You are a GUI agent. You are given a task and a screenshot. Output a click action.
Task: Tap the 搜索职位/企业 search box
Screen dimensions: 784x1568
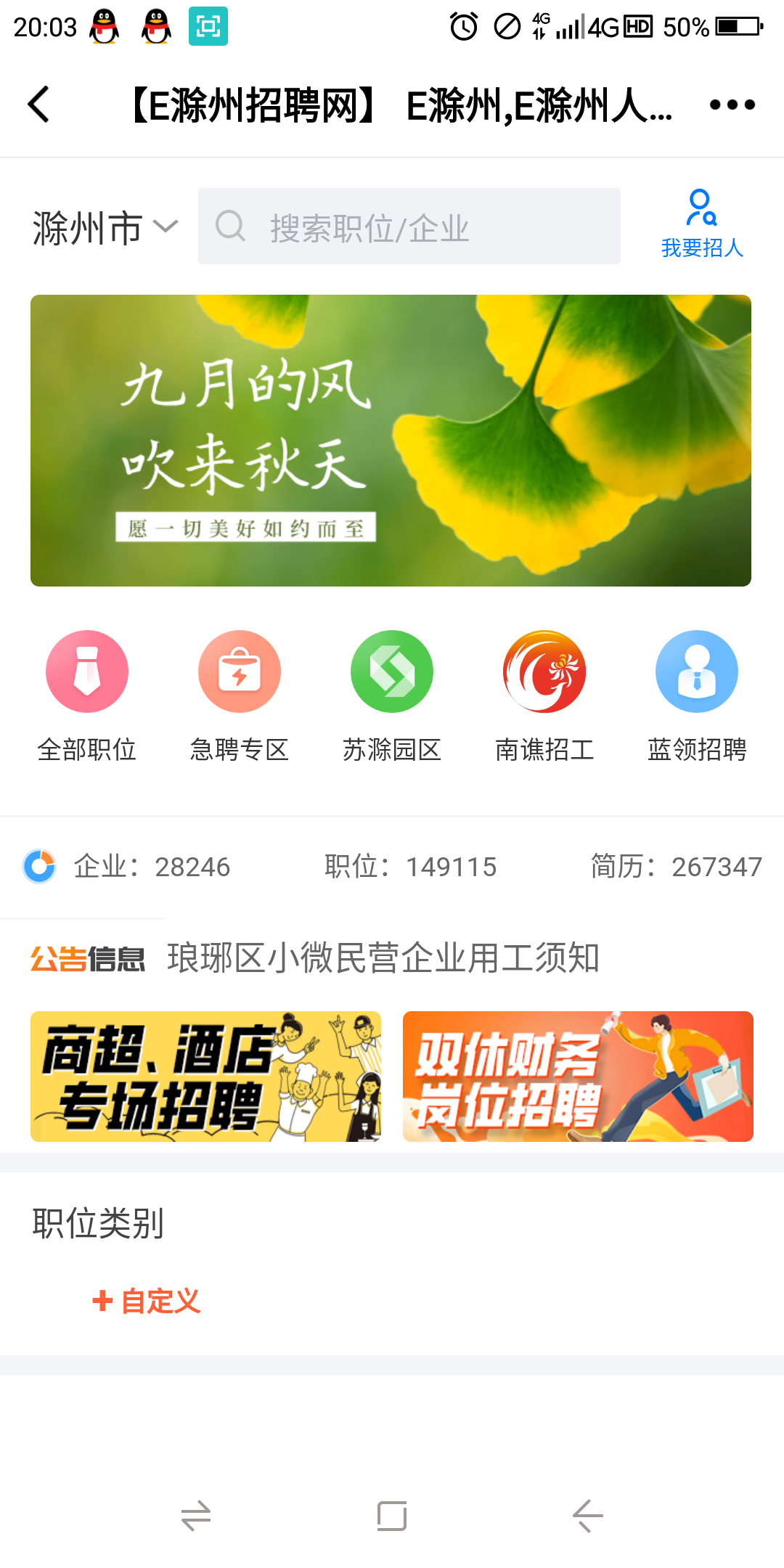point(409,226)
